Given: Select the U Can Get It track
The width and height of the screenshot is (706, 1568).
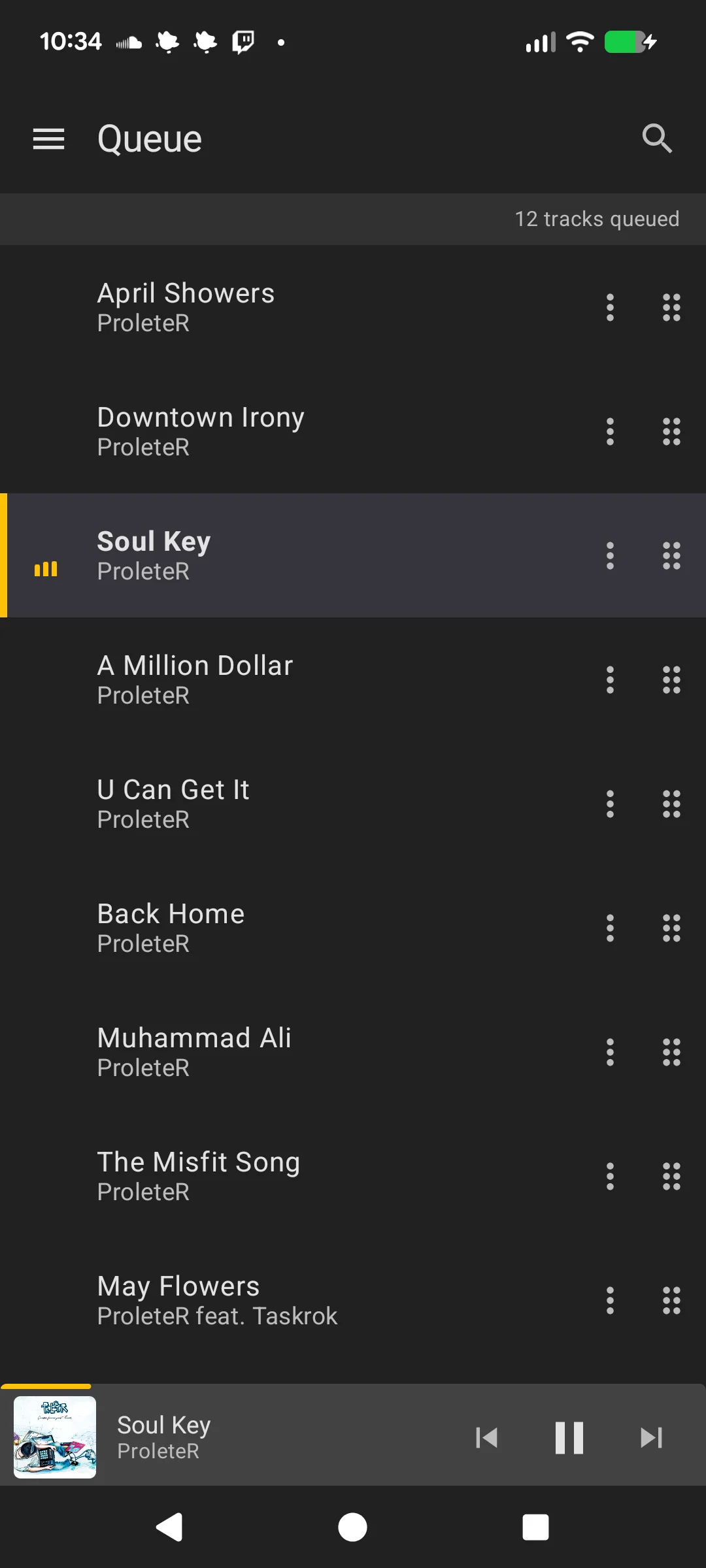Looking at the screenshot, I should coord(294,804).
